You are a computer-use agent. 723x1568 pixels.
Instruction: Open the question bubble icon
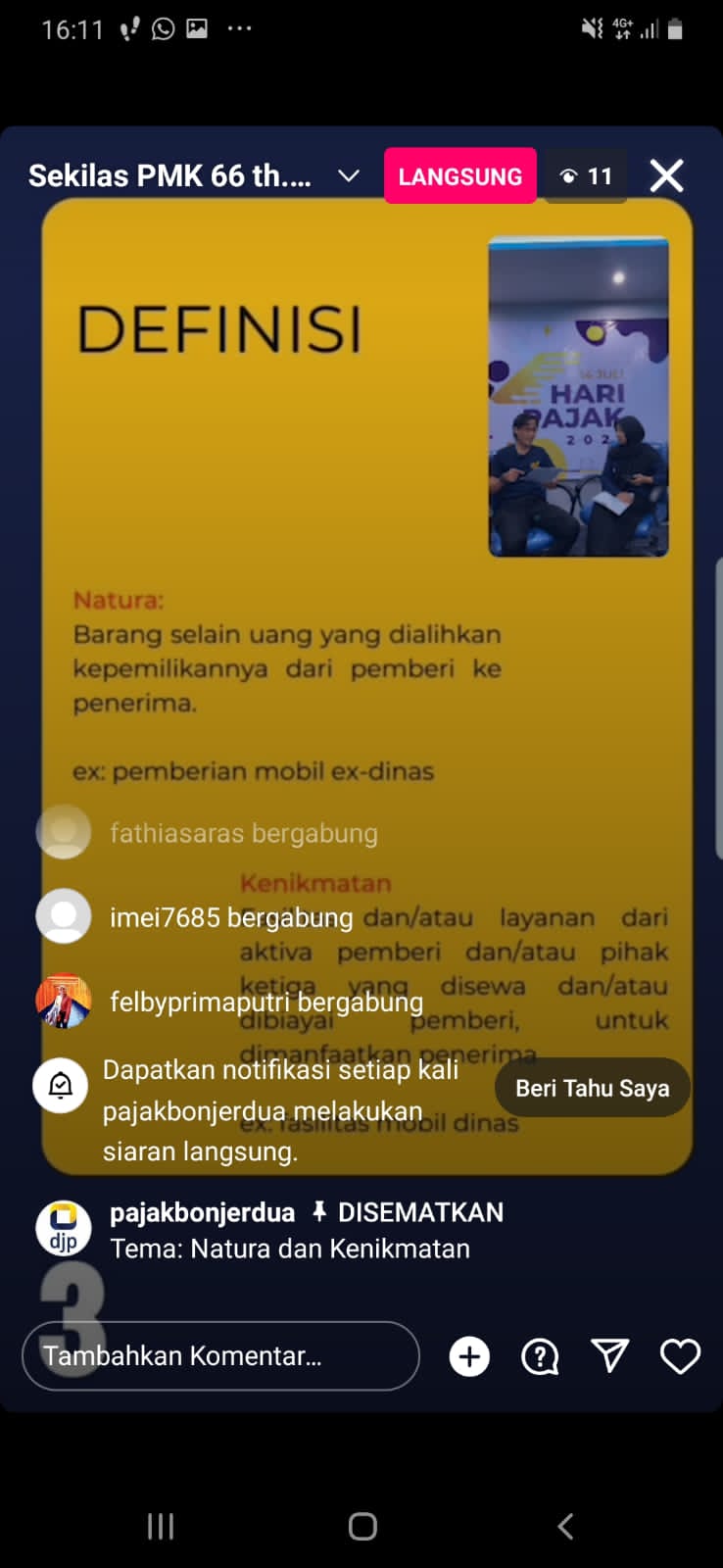(x=540, y=1356)
